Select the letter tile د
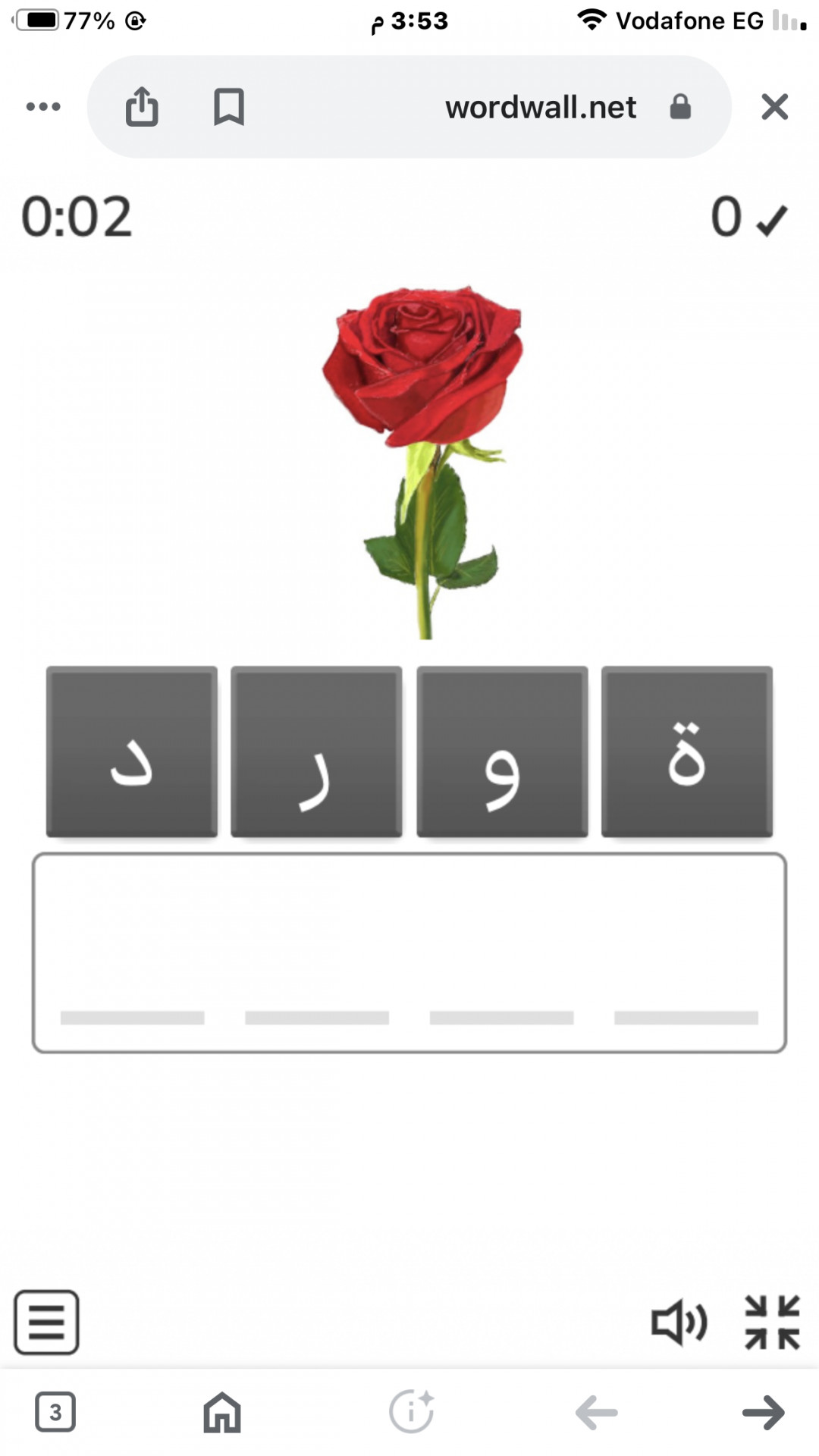This screenshot has width=819, height=1456. (x=132, y=752)
